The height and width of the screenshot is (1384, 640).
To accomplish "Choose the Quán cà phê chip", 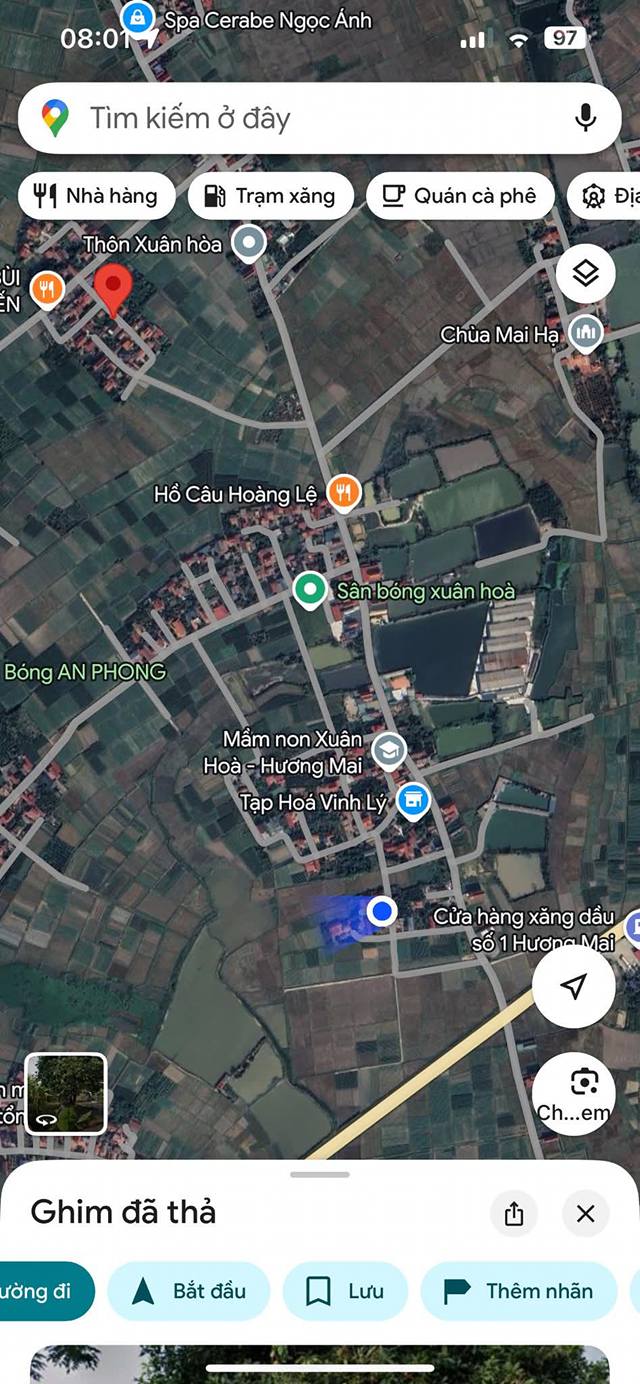I will pos(461,195).
